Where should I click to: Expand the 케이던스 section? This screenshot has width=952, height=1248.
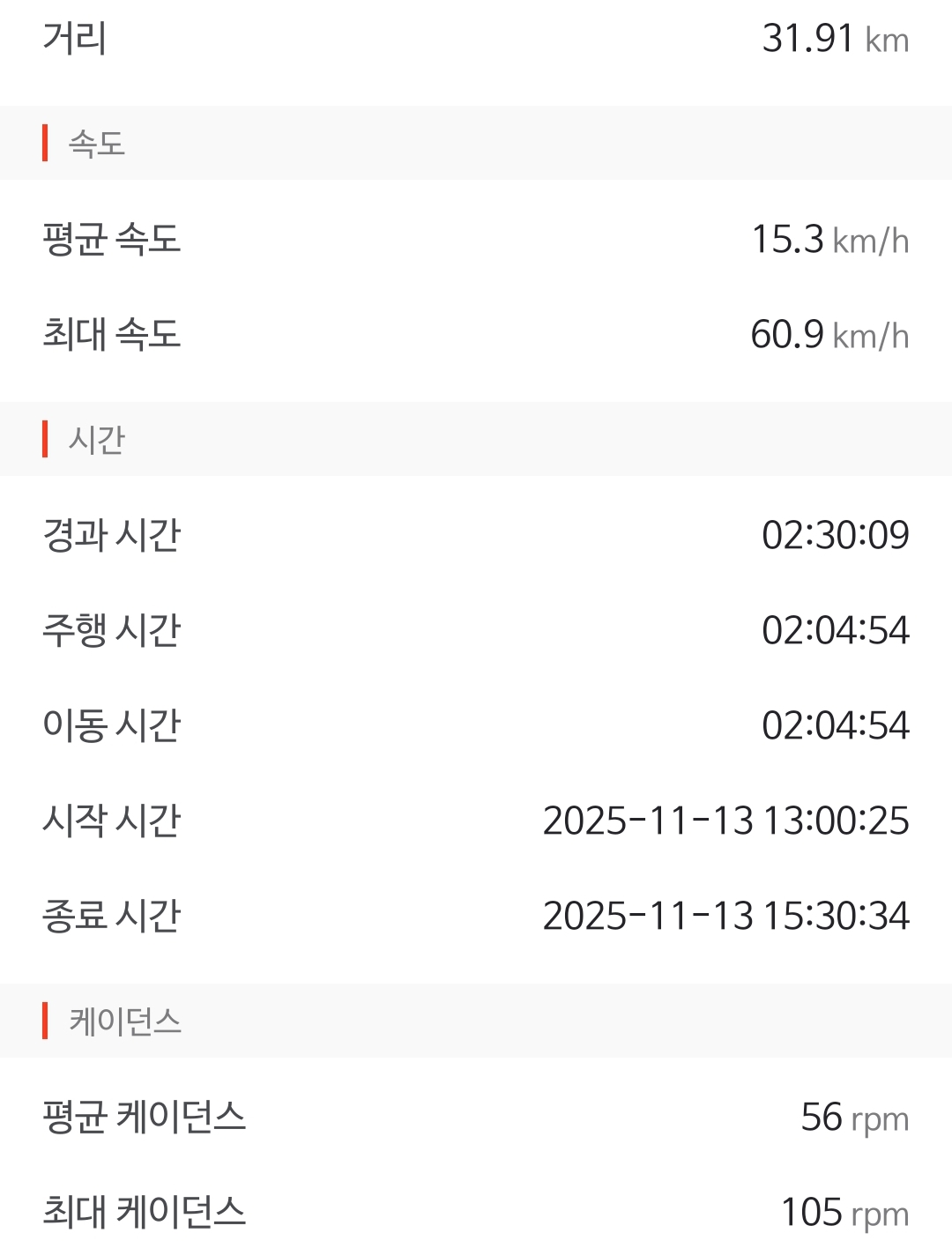123,1019
